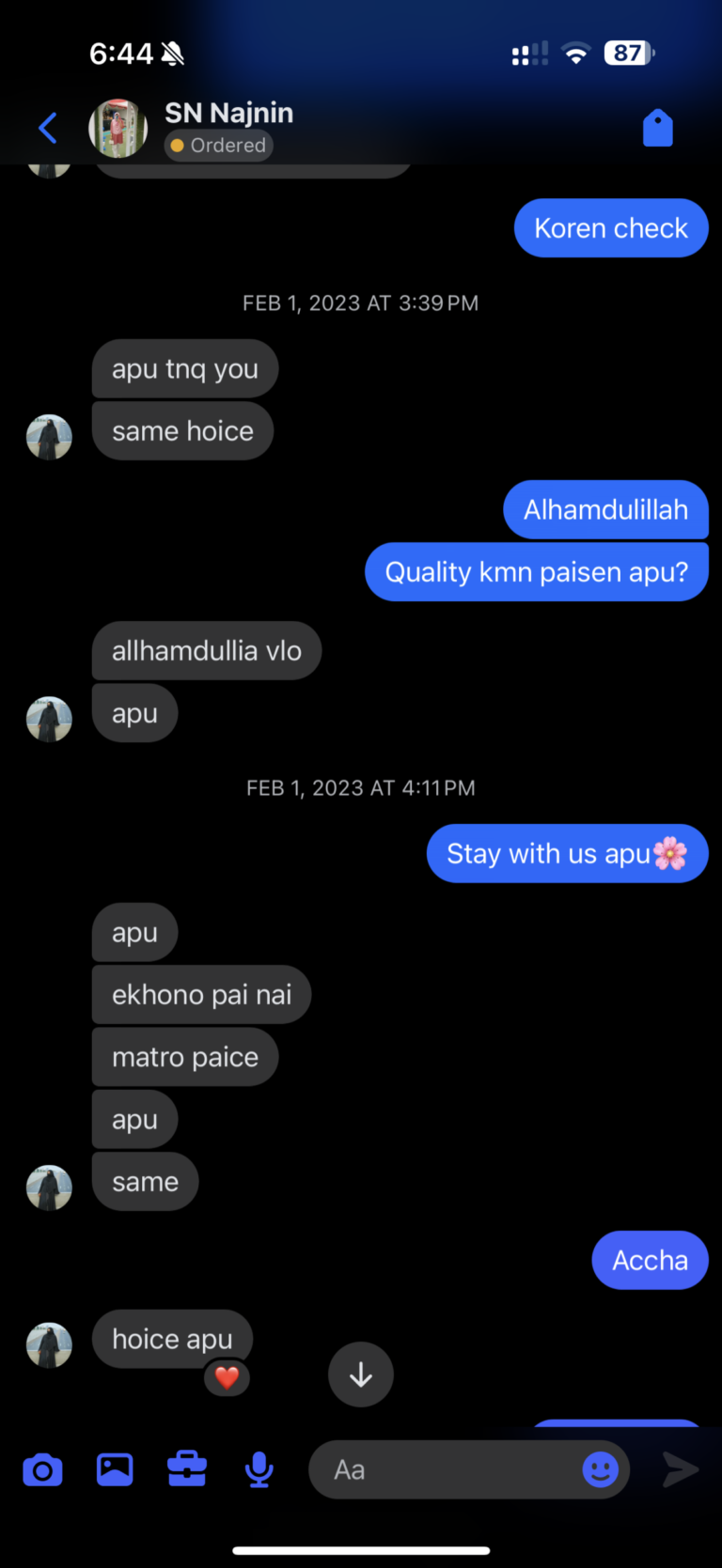Jump to latest messages with down arrow
The height and width of the screenshot is (1568, 722).
coord(361,1374)
